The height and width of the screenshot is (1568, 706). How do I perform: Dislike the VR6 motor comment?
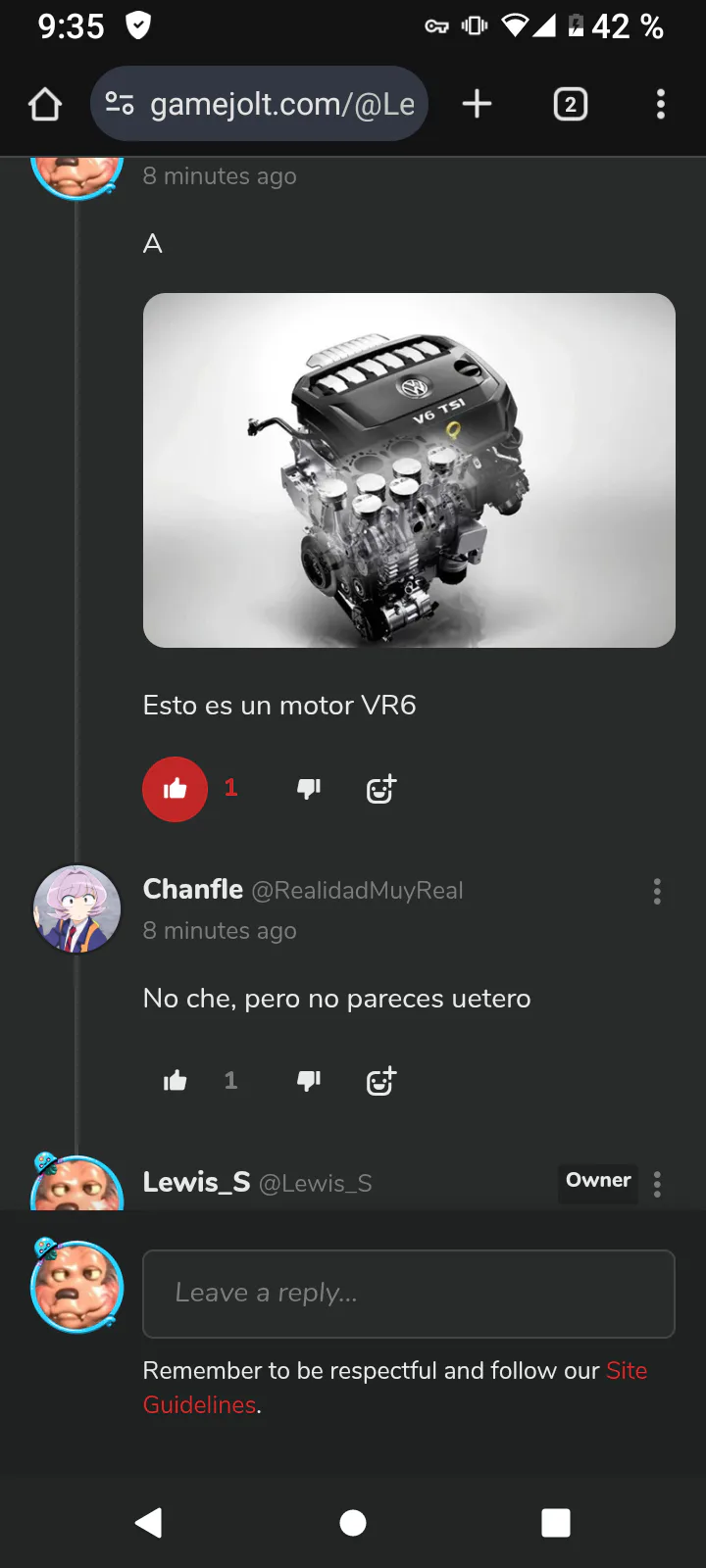(309, 789)
